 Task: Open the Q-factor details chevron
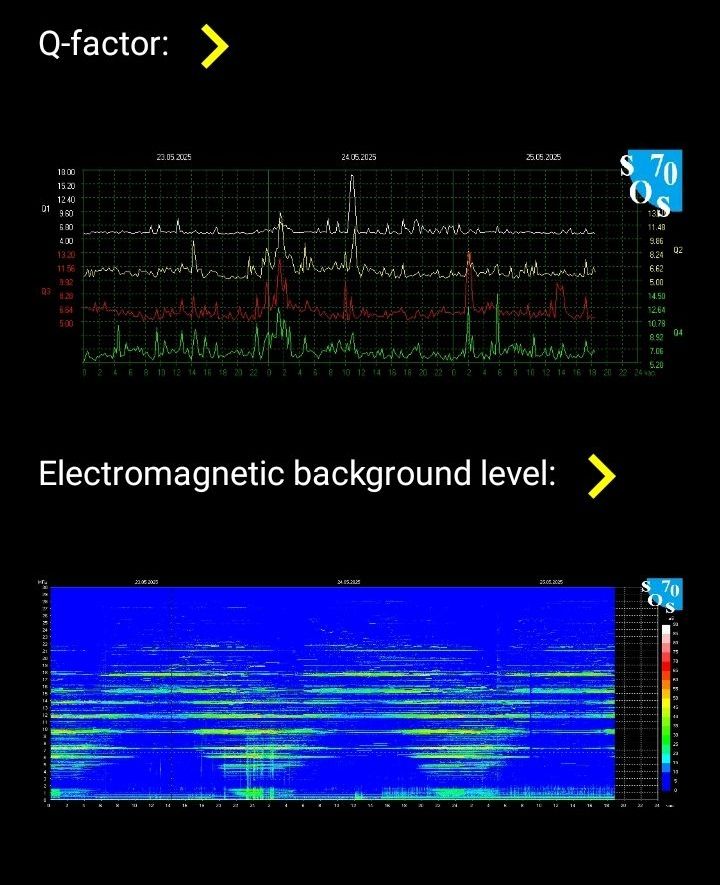[x=214, y=46]
